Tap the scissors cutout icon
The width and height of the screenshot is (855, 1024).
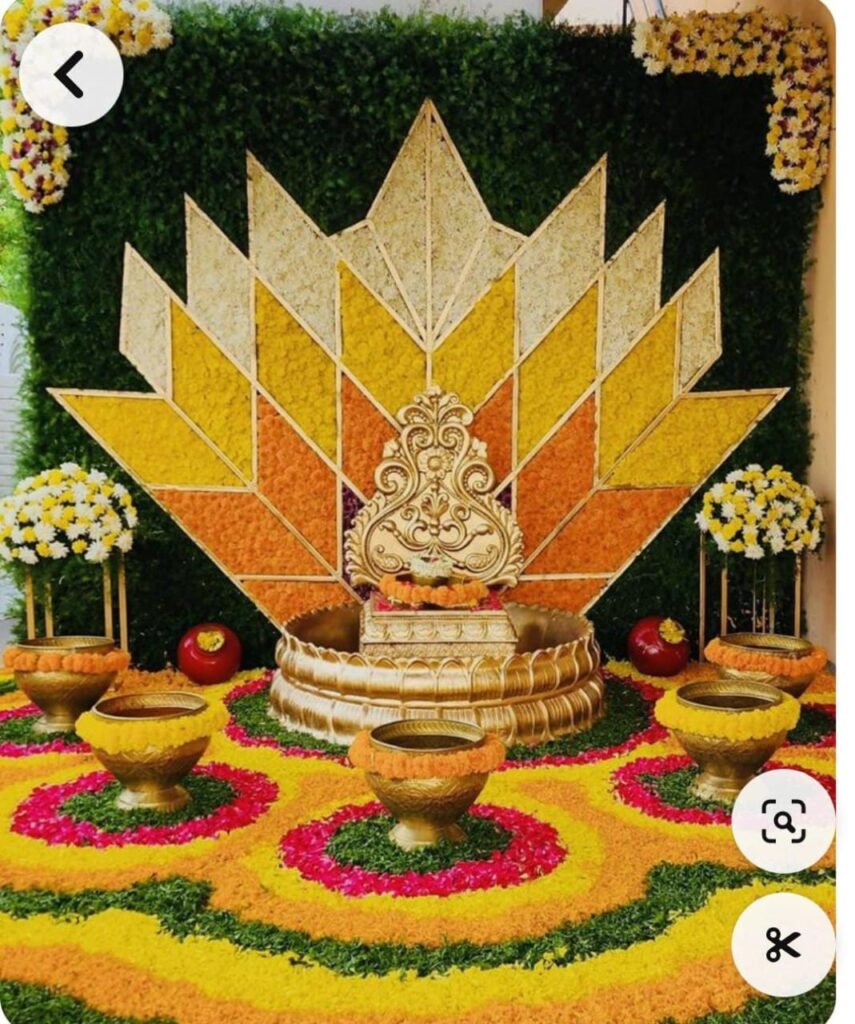(x=783, y=944)
